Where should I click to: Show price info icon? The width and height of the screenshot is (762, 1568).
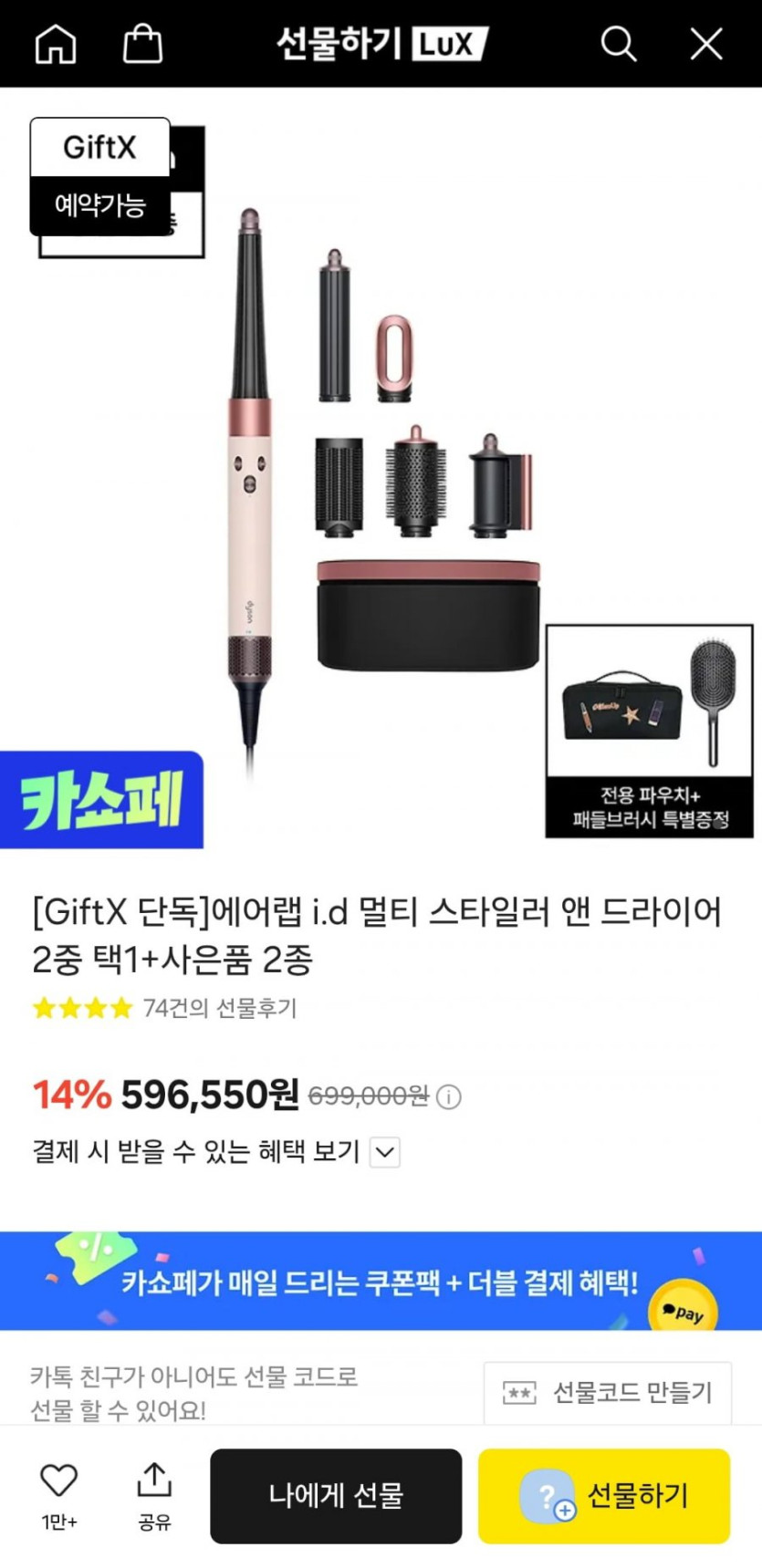tap(448, 1096)
